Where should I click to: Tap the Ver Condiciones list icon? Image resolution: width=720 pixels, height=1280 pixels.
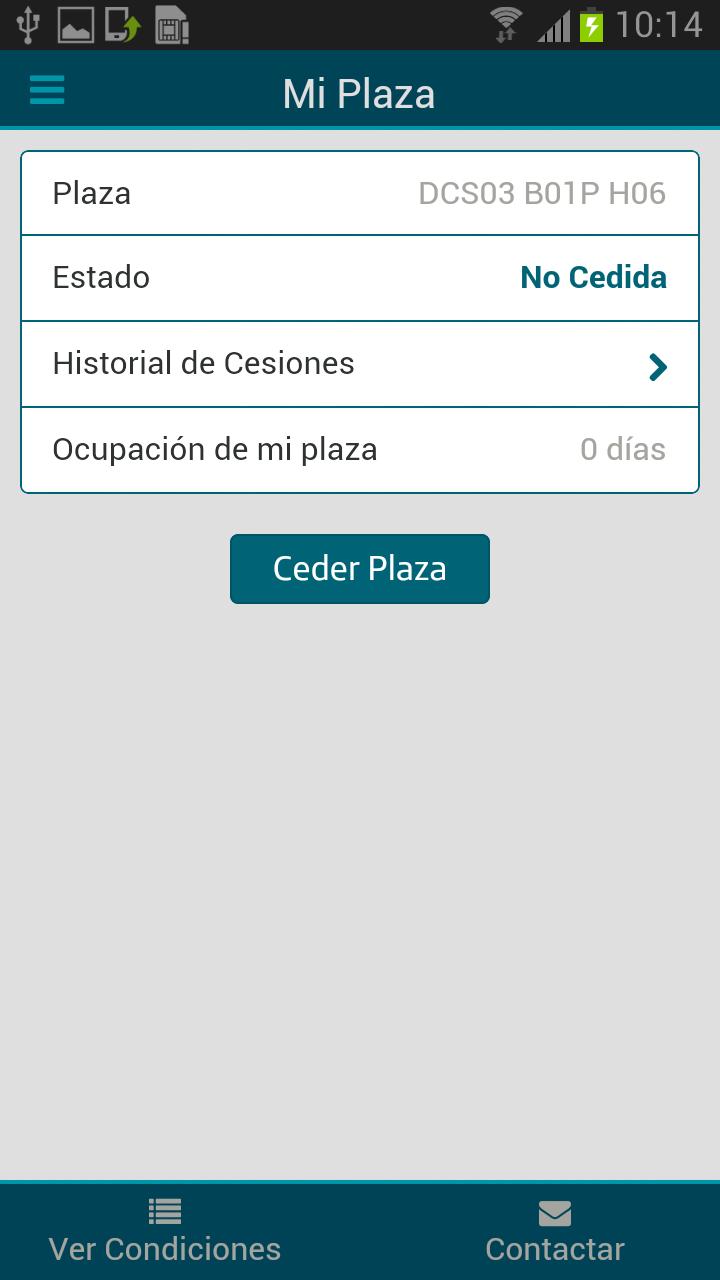tap(164, 1210)
